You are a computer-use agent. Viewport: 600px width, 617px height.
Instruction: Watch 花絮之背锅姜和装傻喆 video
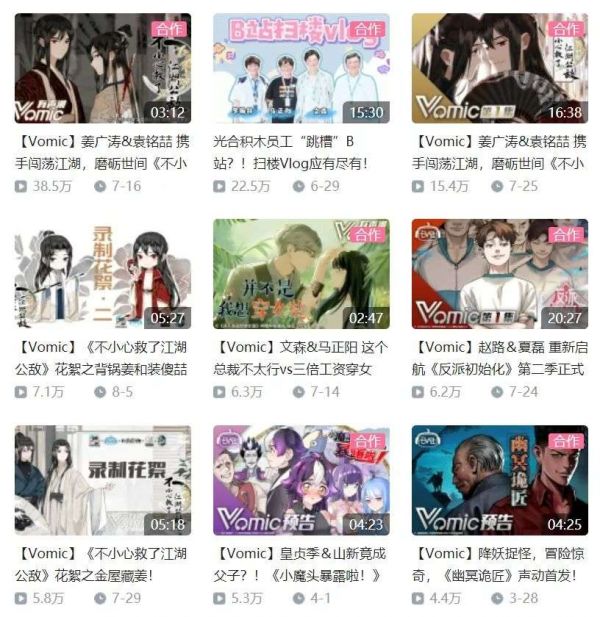[103, 274]
